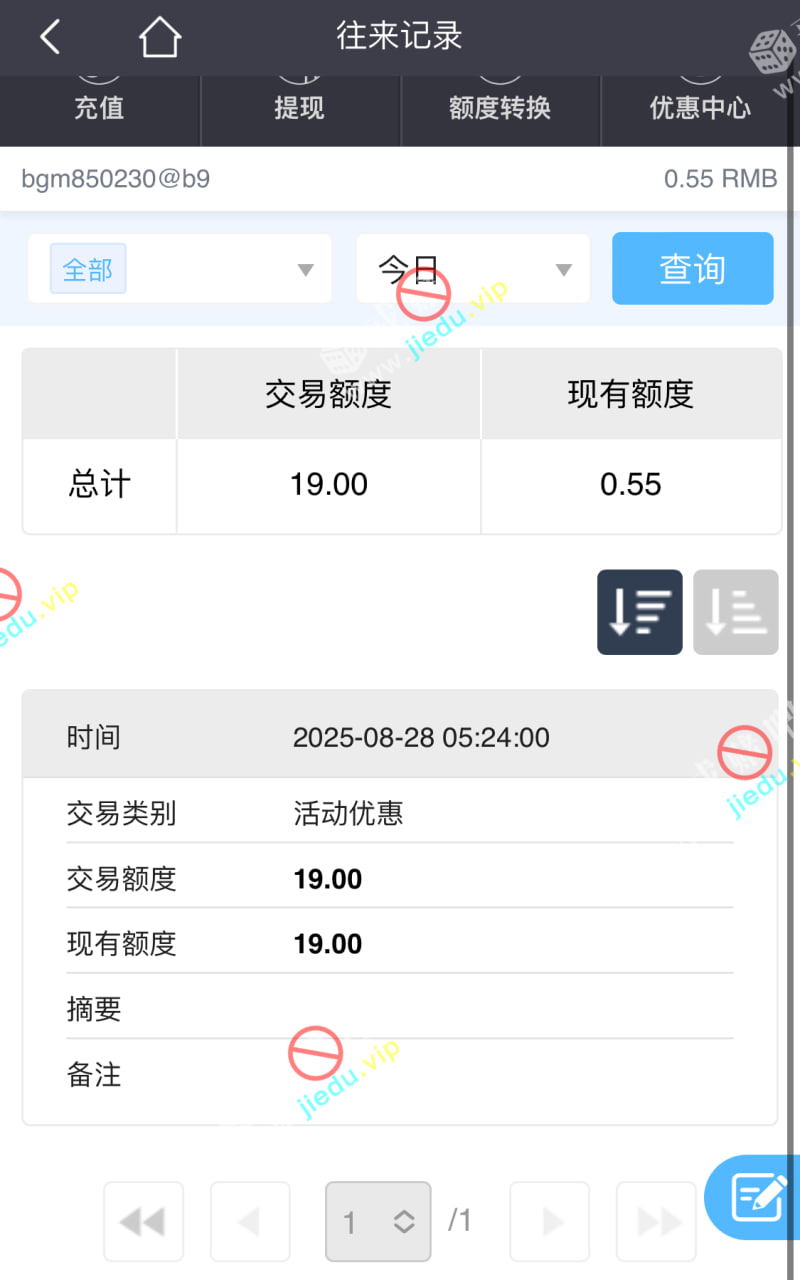
Task: Go to the next page
Action: click(550, 1221)
